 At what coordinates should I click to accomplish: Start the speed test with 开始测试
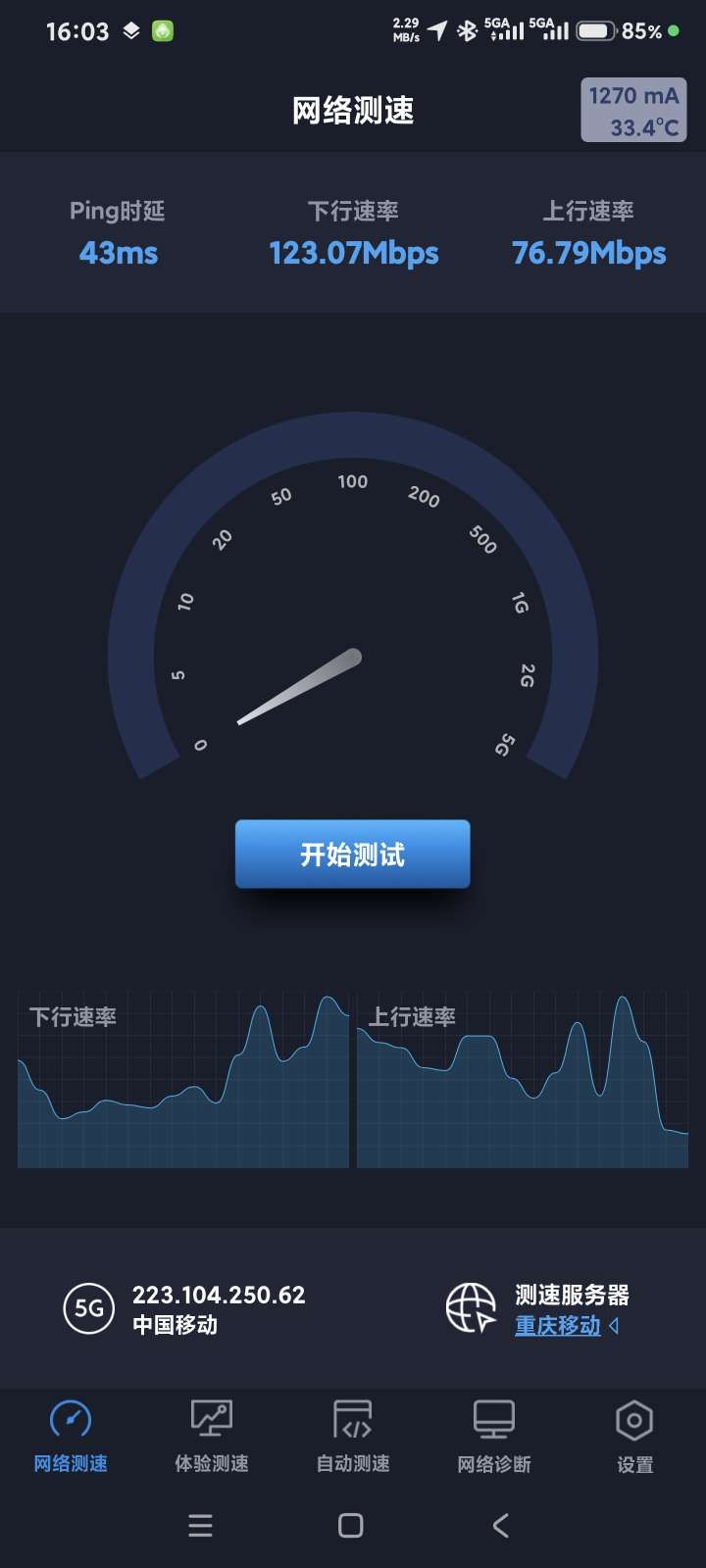click(352, 855)
